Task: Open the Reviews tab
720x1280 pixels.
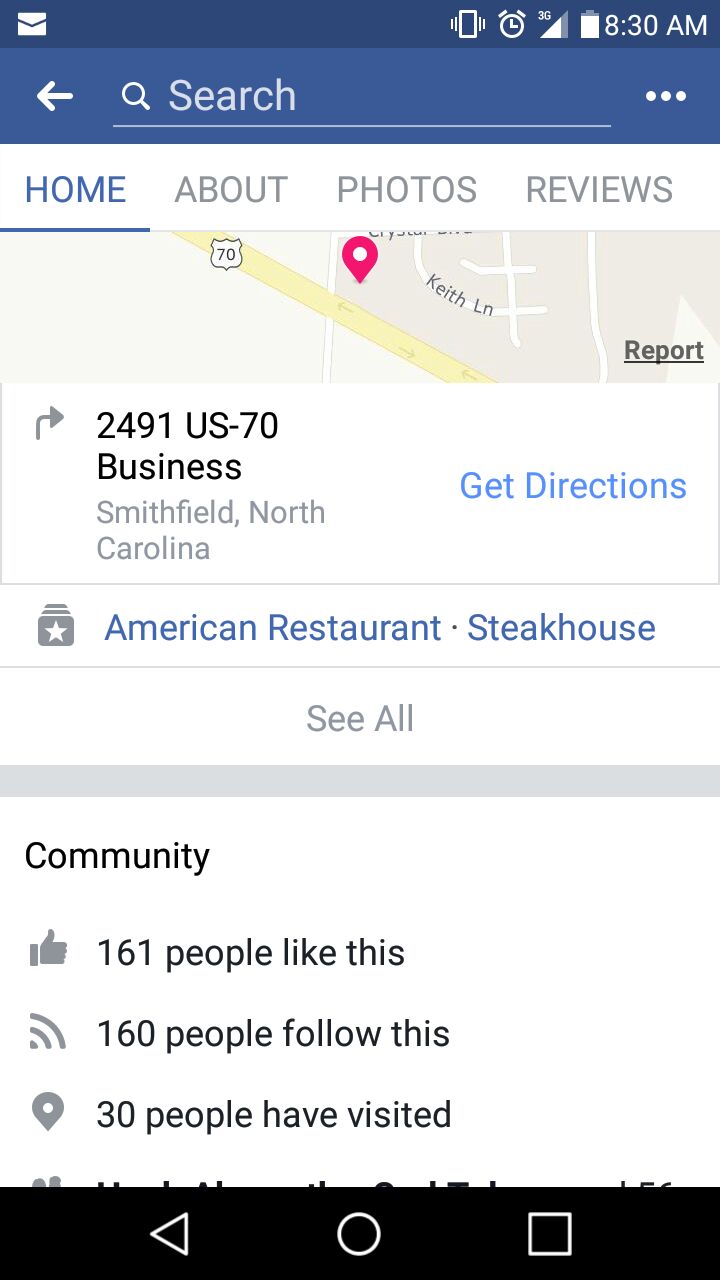Action: click(x=599, y=189)
